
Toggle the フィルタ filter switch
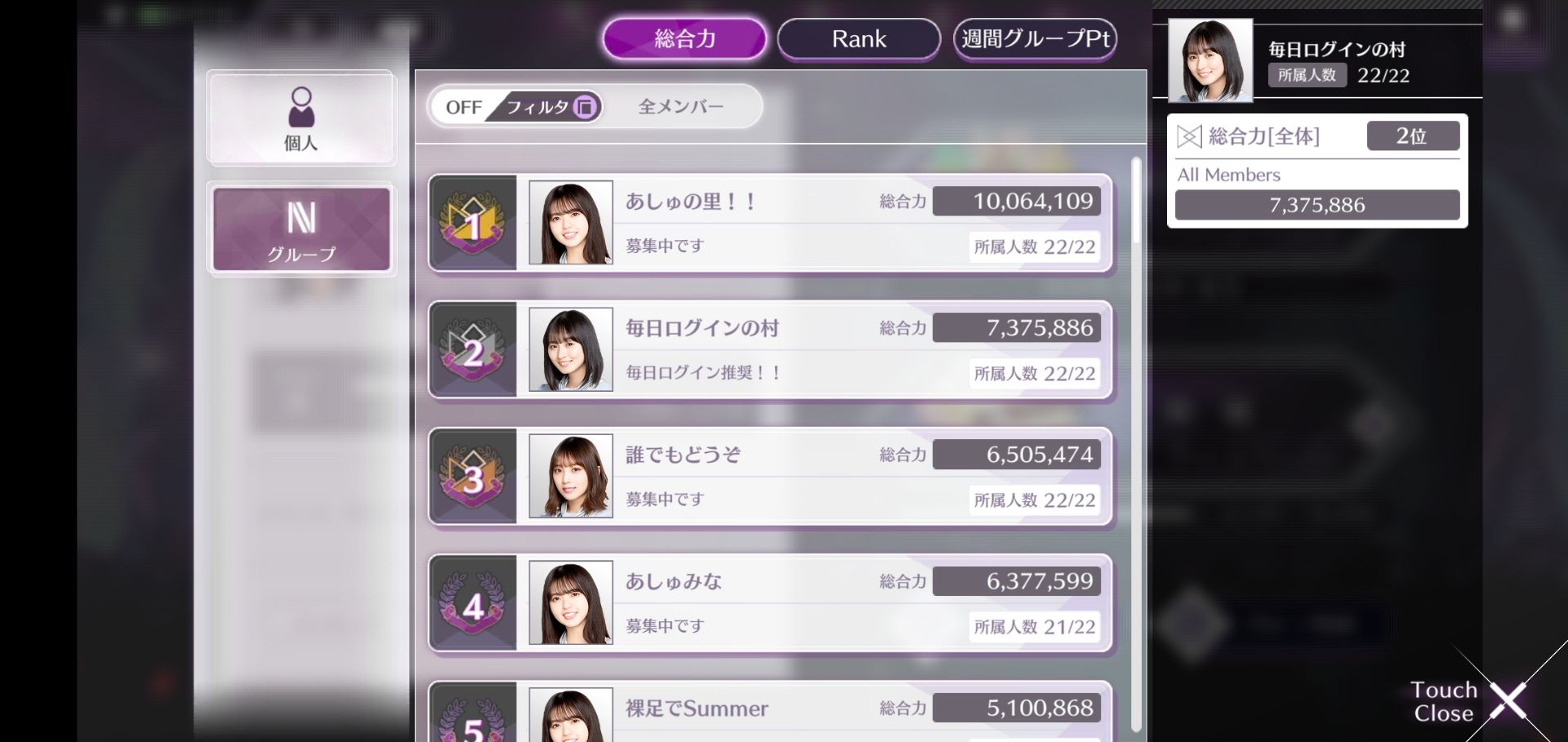[516, 107]
